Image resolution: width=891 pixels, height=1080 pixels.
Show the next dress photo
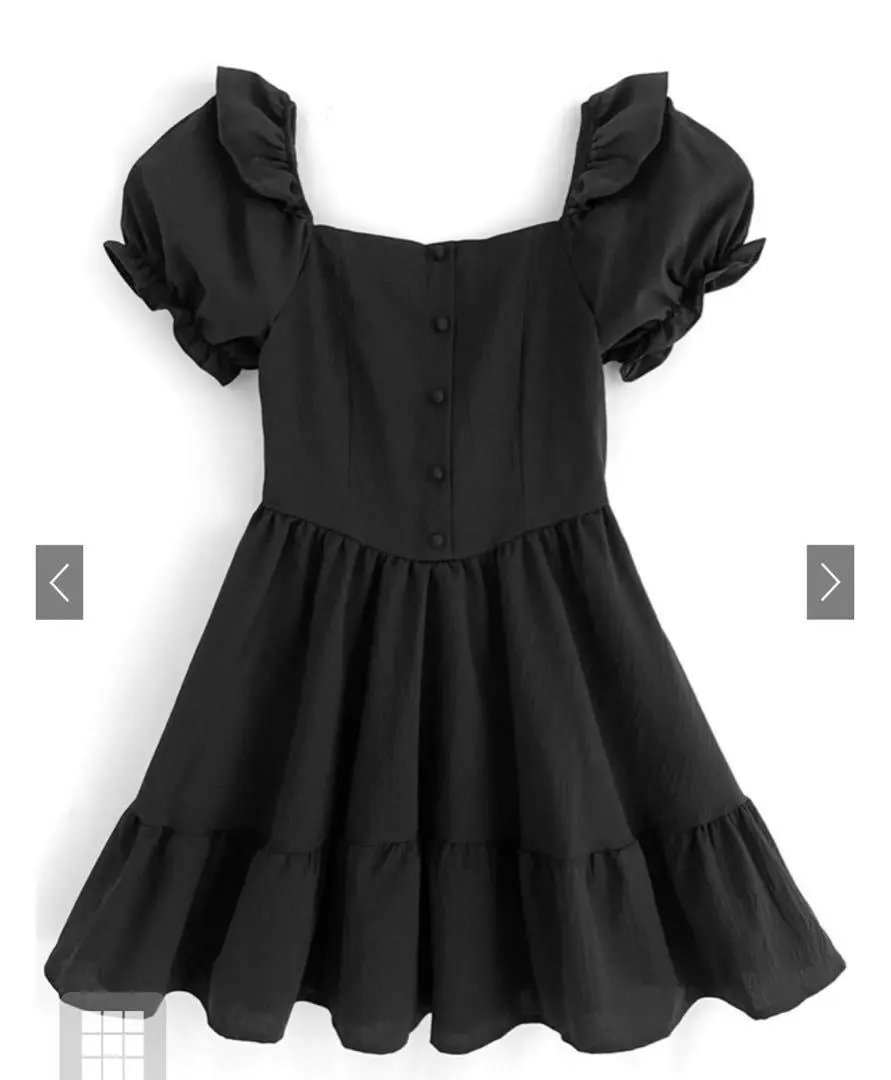click(830, 582)
